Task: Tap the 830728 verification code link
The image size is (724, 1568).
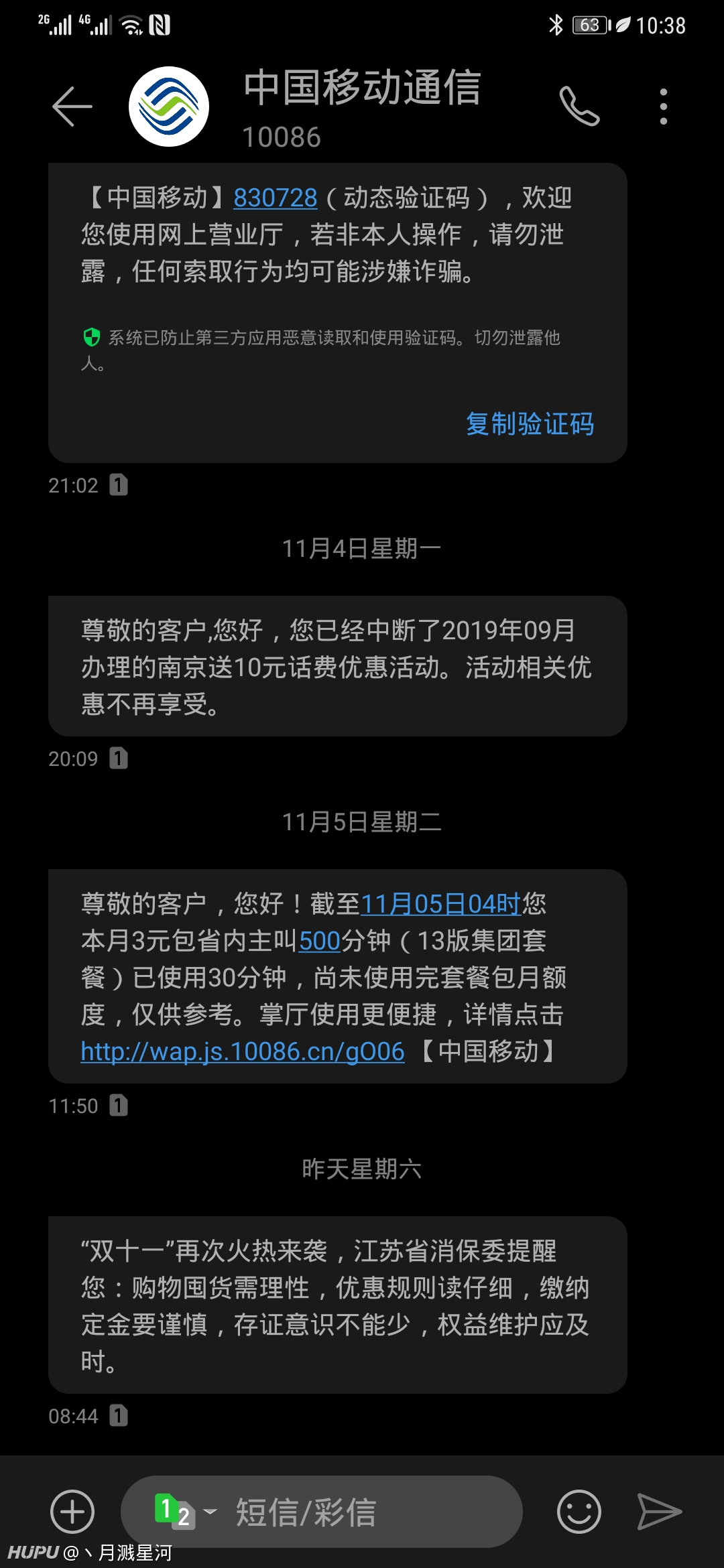Action: pyautogui.click(x=276, y=198)
